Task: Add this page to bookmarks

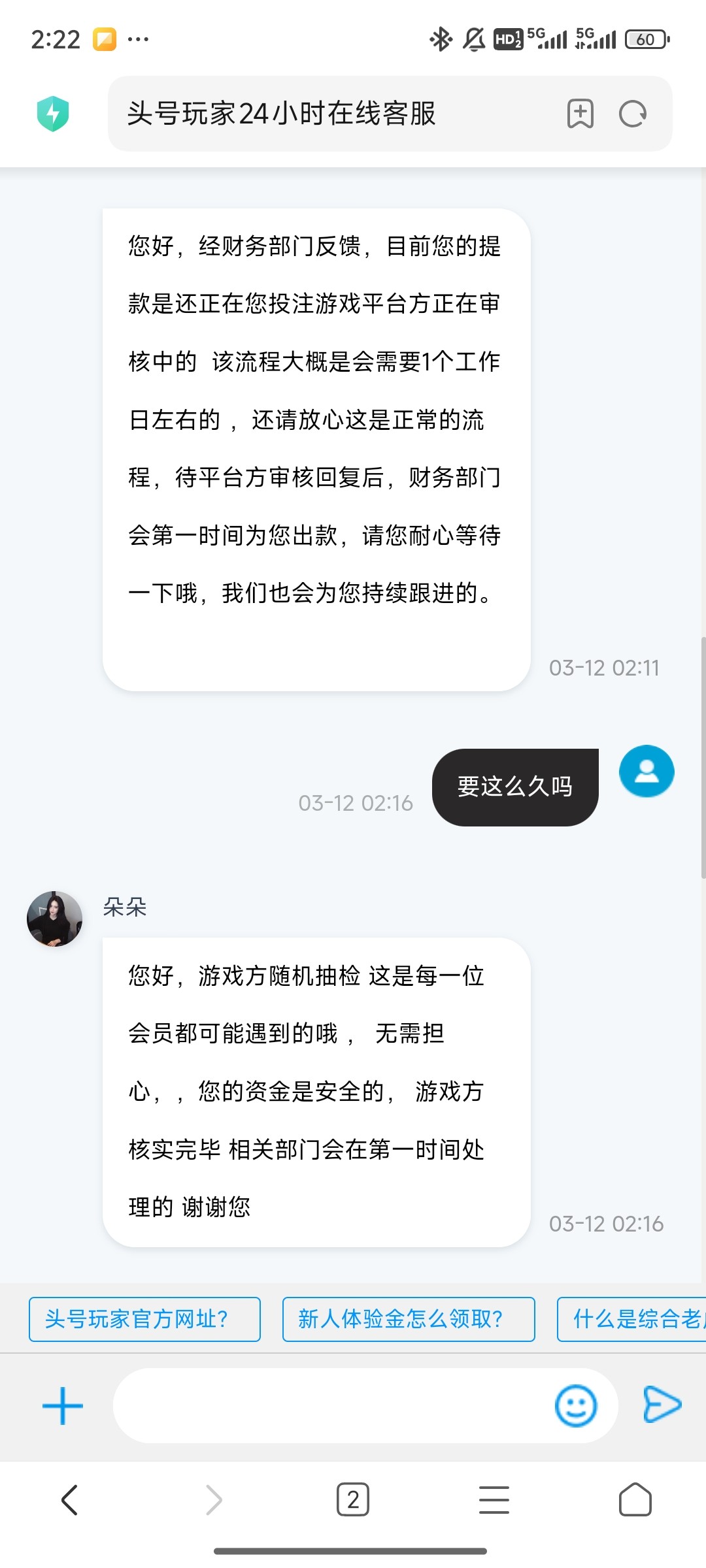Action: click(x=580, y=114)
